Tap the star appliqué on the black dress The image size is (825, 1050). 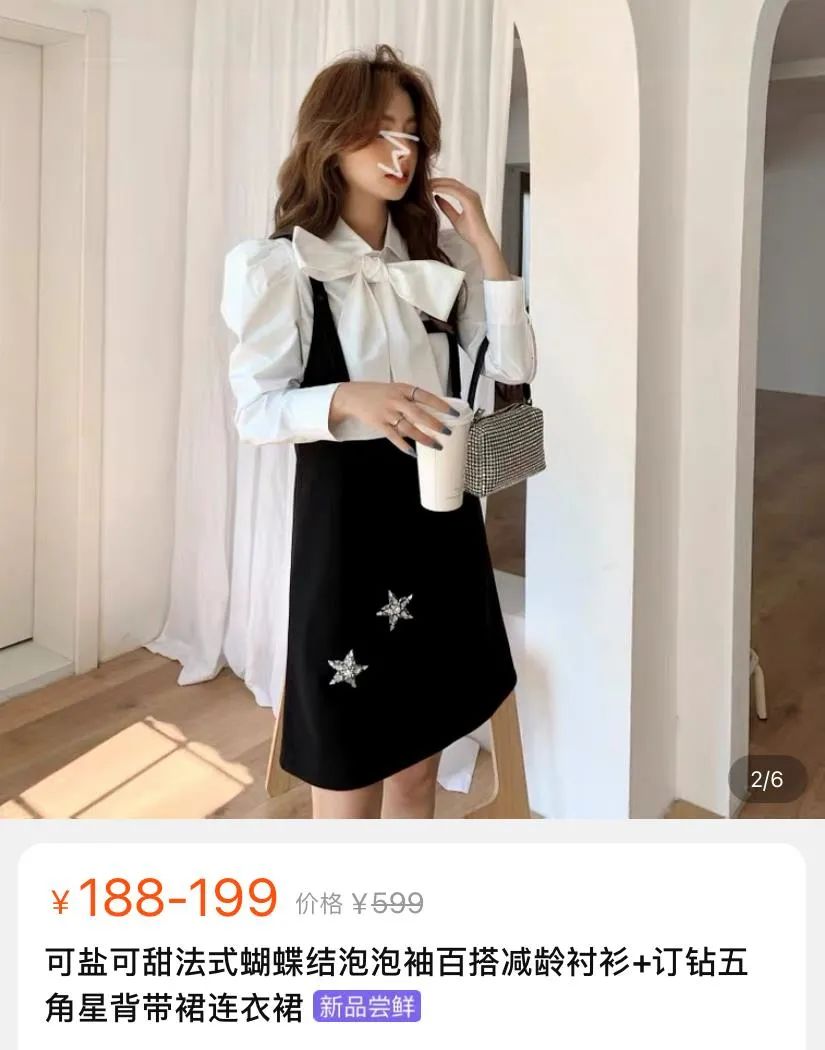click(393, 610)
